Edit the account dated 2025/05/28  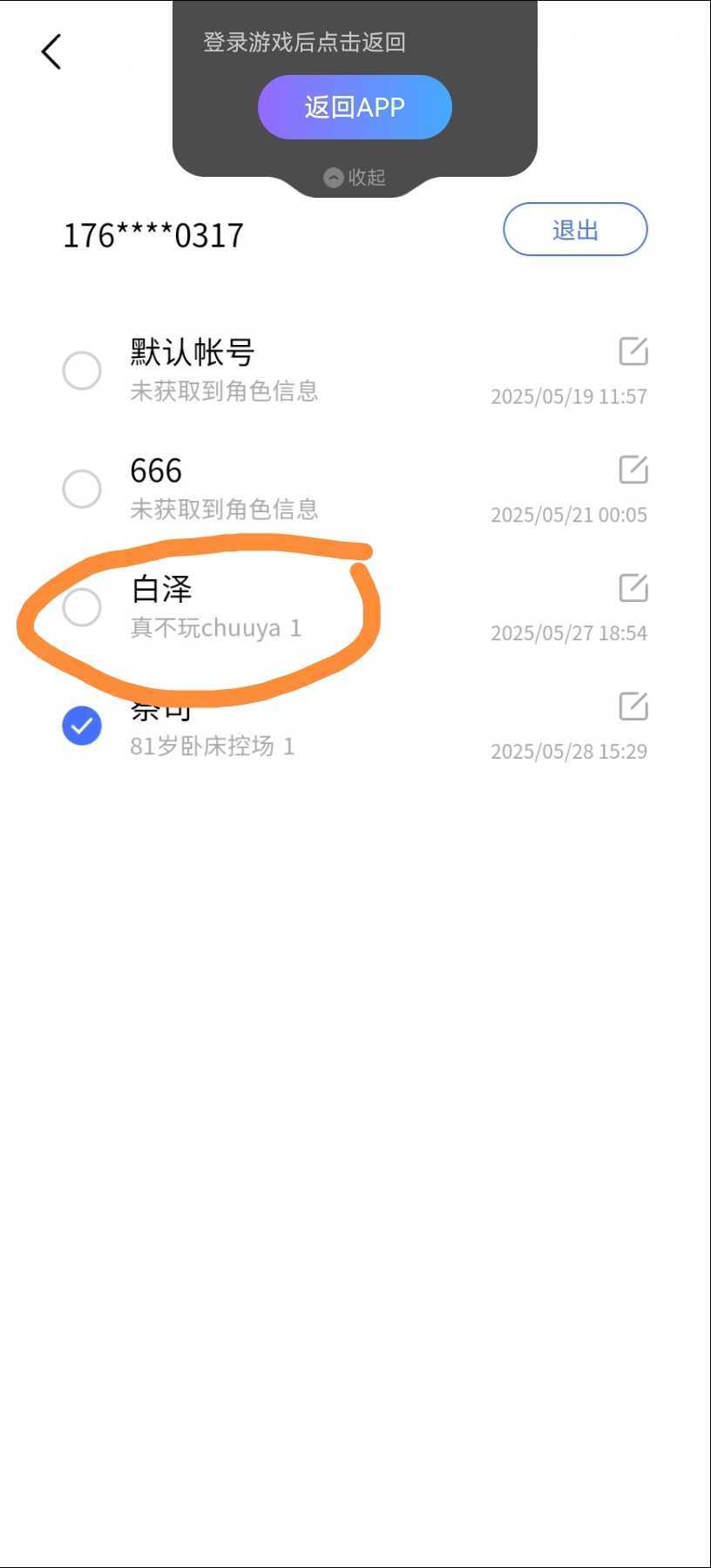633,706
